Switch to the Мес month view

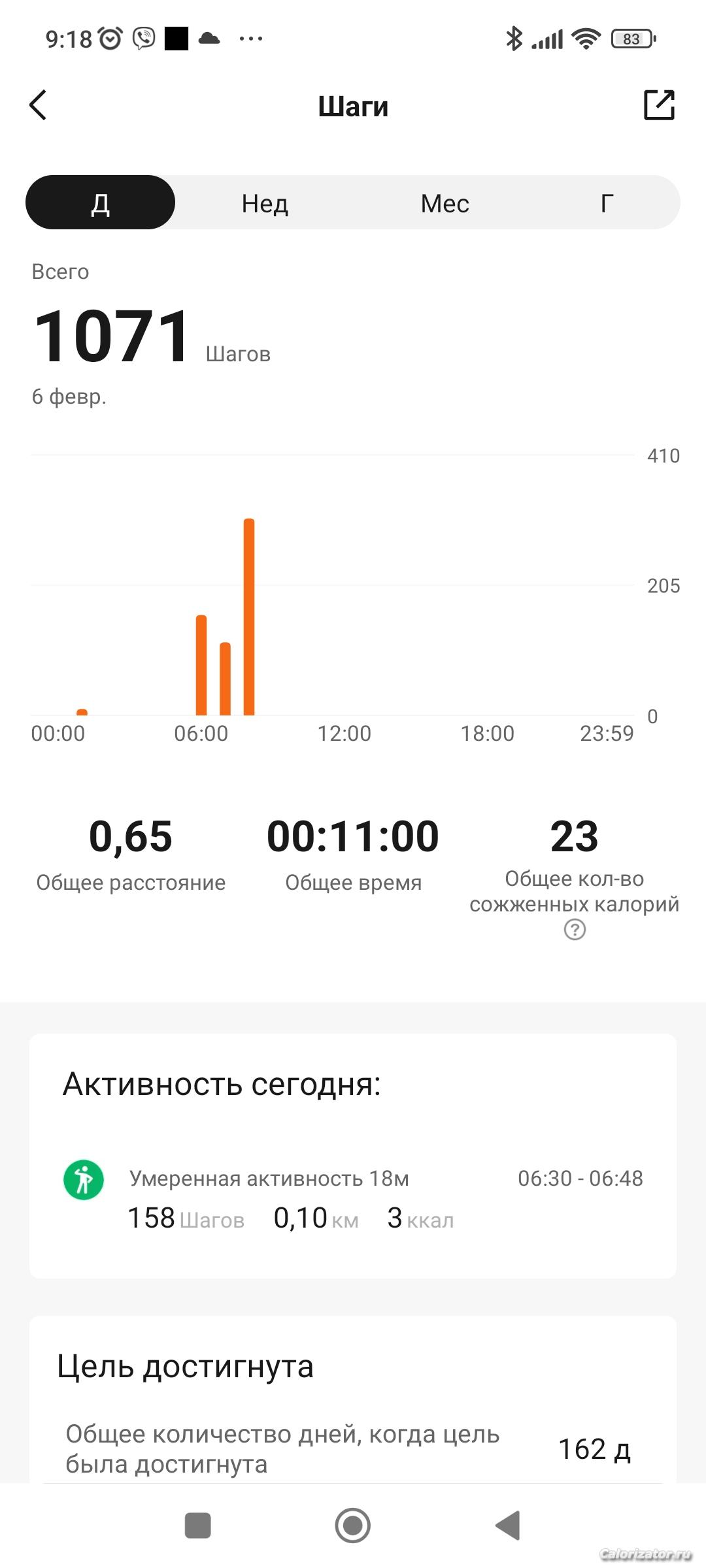pos(445,203)
